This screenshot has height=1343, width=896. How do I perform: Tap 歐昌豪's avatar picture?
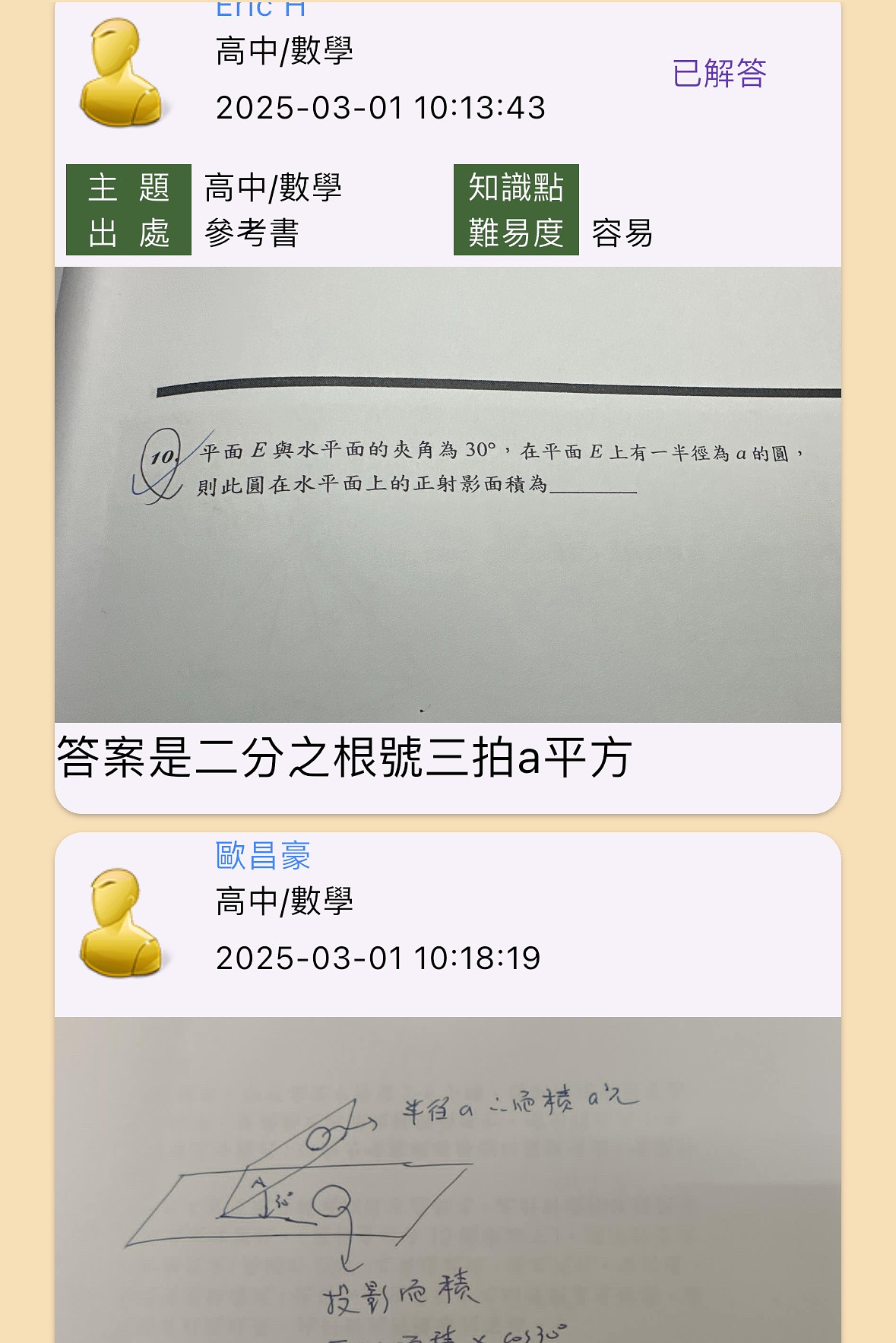(120, 923)
